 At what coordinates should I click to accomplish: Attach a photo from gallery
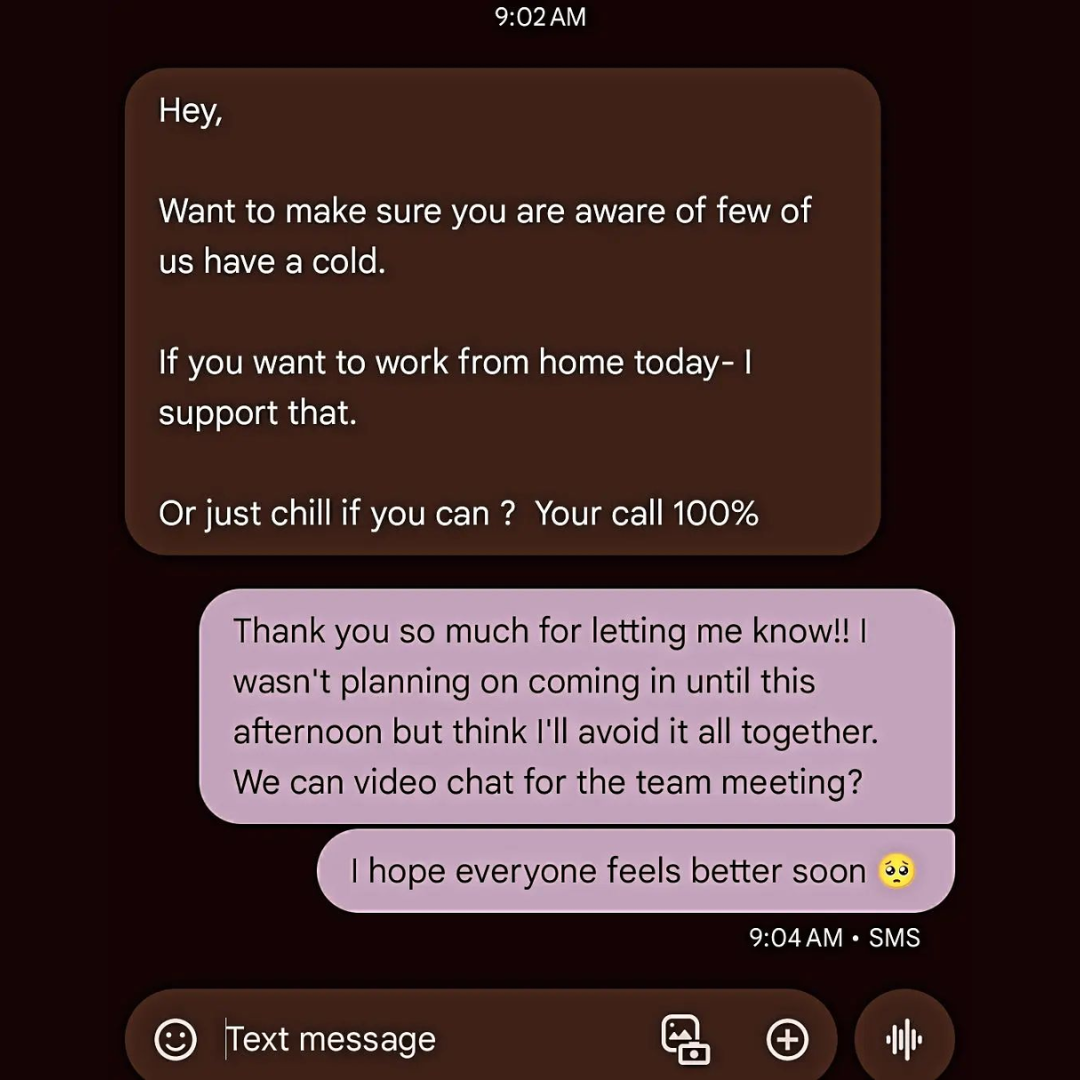pyautogui.click(x=685, y=1039)
